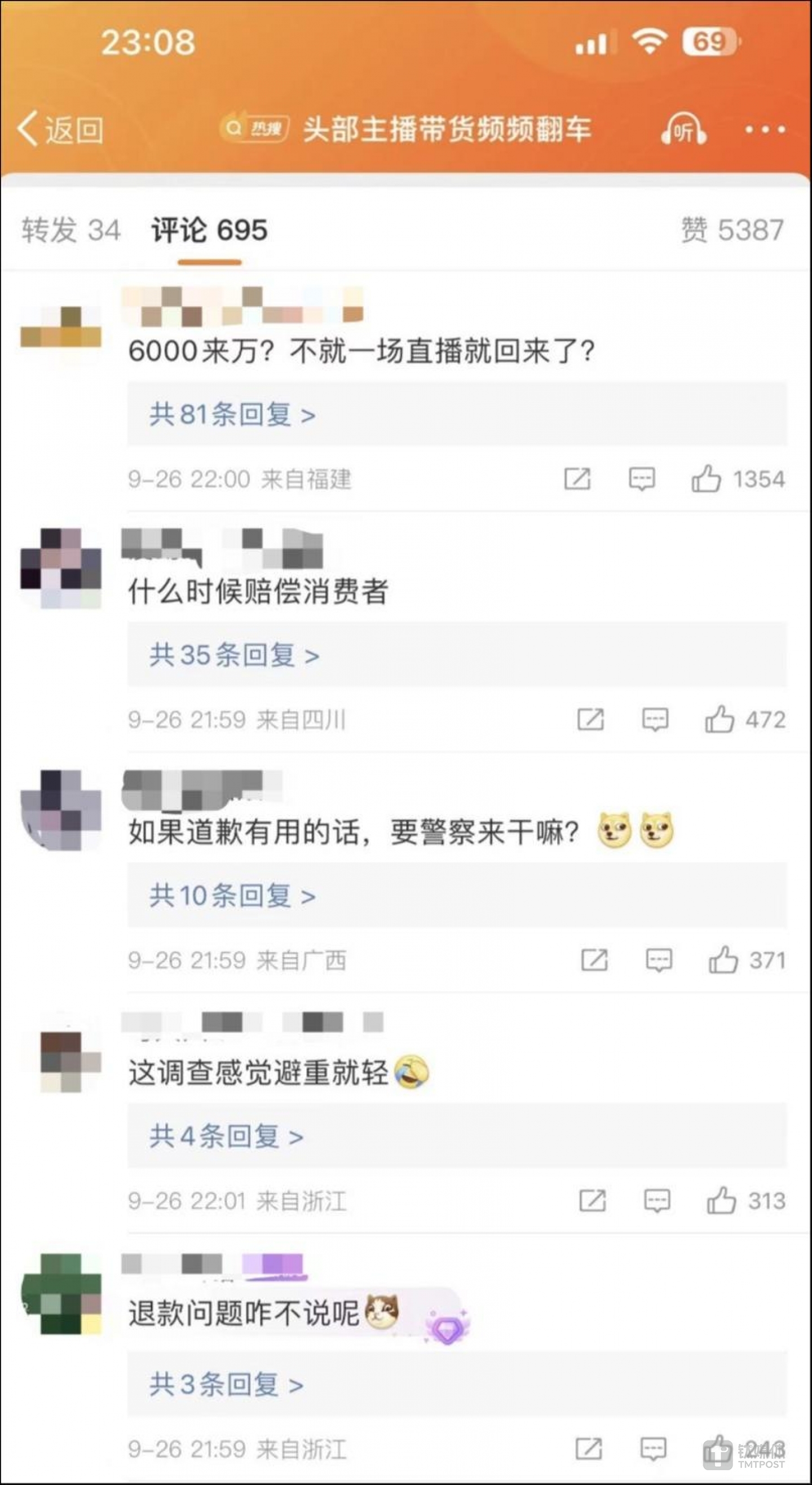Viewport: 812px width, 1485px height.
Task: Open the topic 头部主播带货频频翻车
Action: (448, 129)
